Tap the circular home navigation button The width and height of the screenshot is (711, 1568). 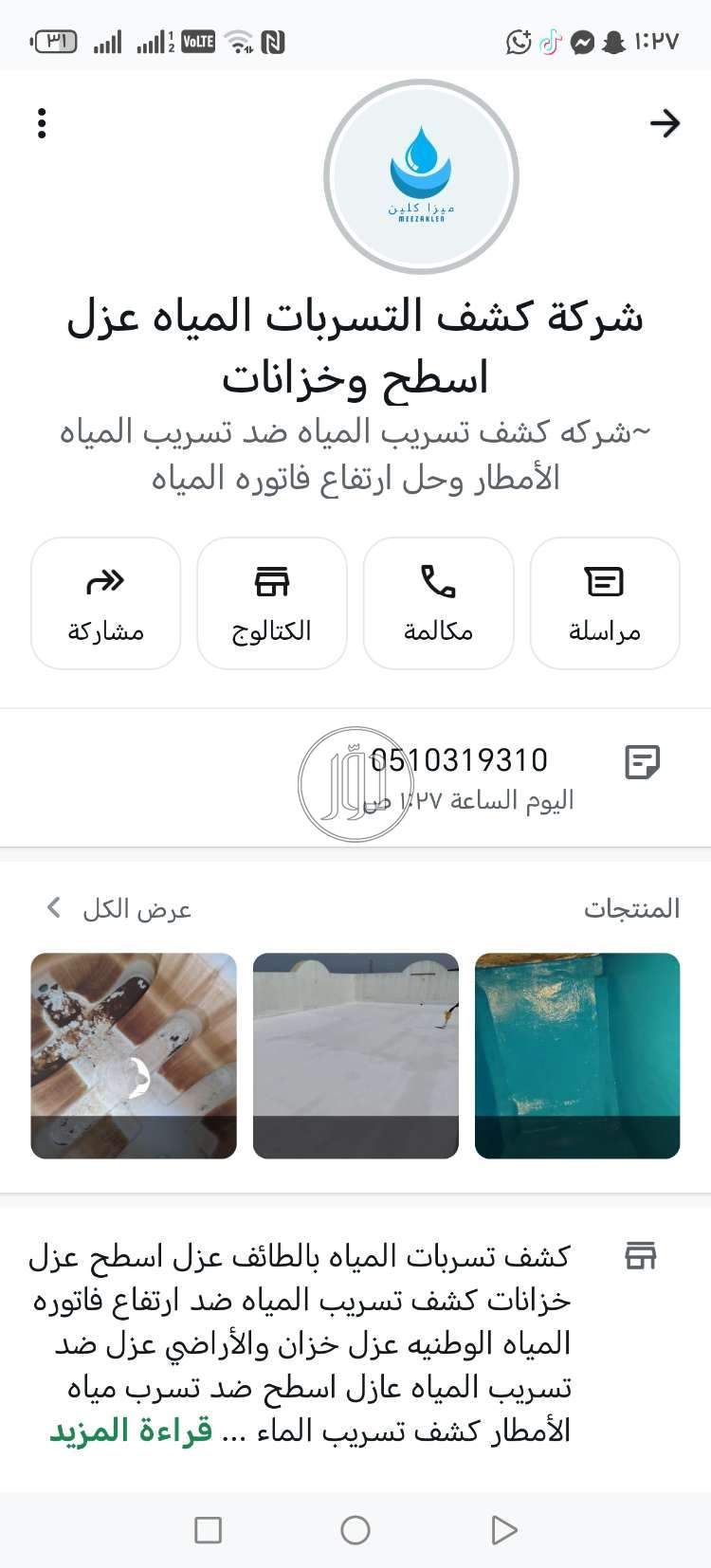pyautogui.click(x=355, y=1529)
